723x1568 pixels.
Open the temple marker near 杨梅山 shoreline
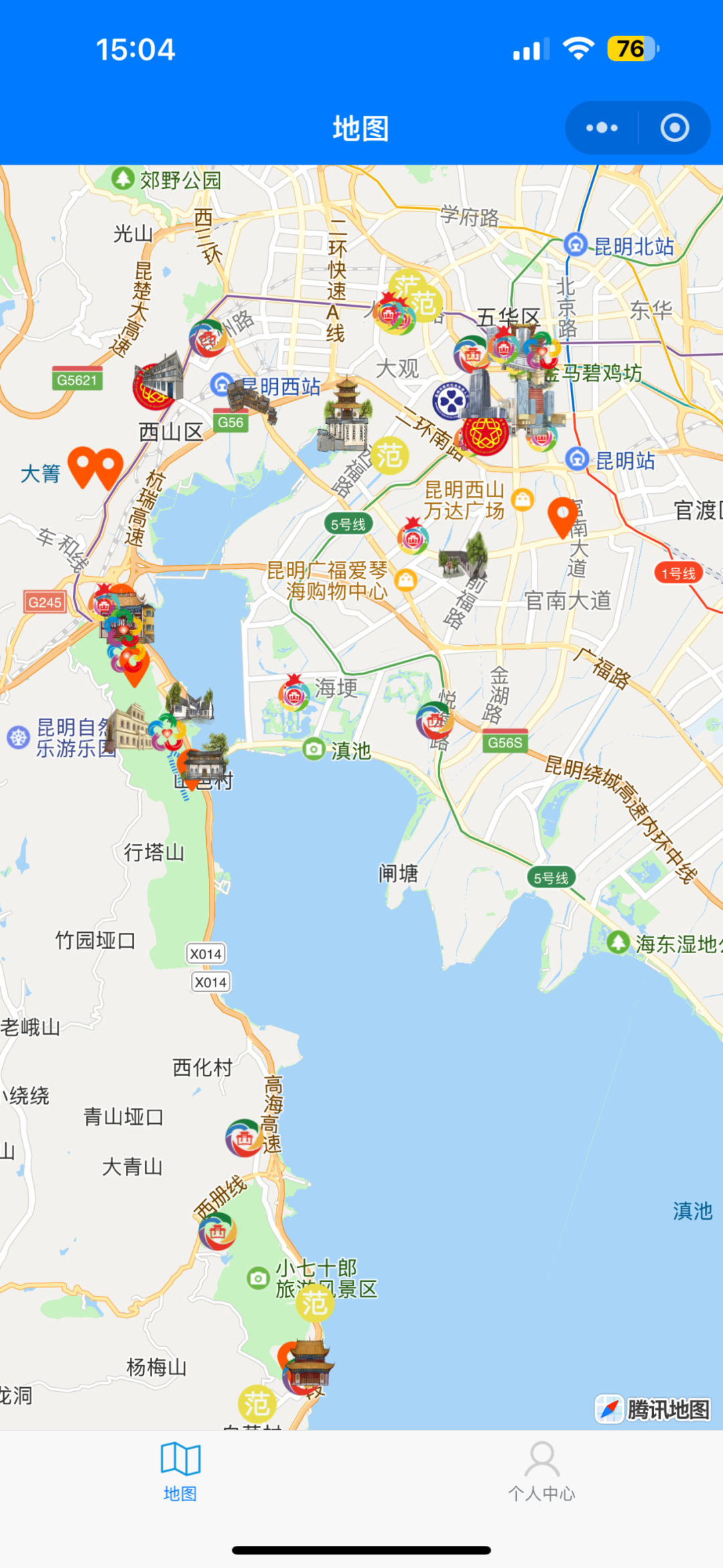307,1366
